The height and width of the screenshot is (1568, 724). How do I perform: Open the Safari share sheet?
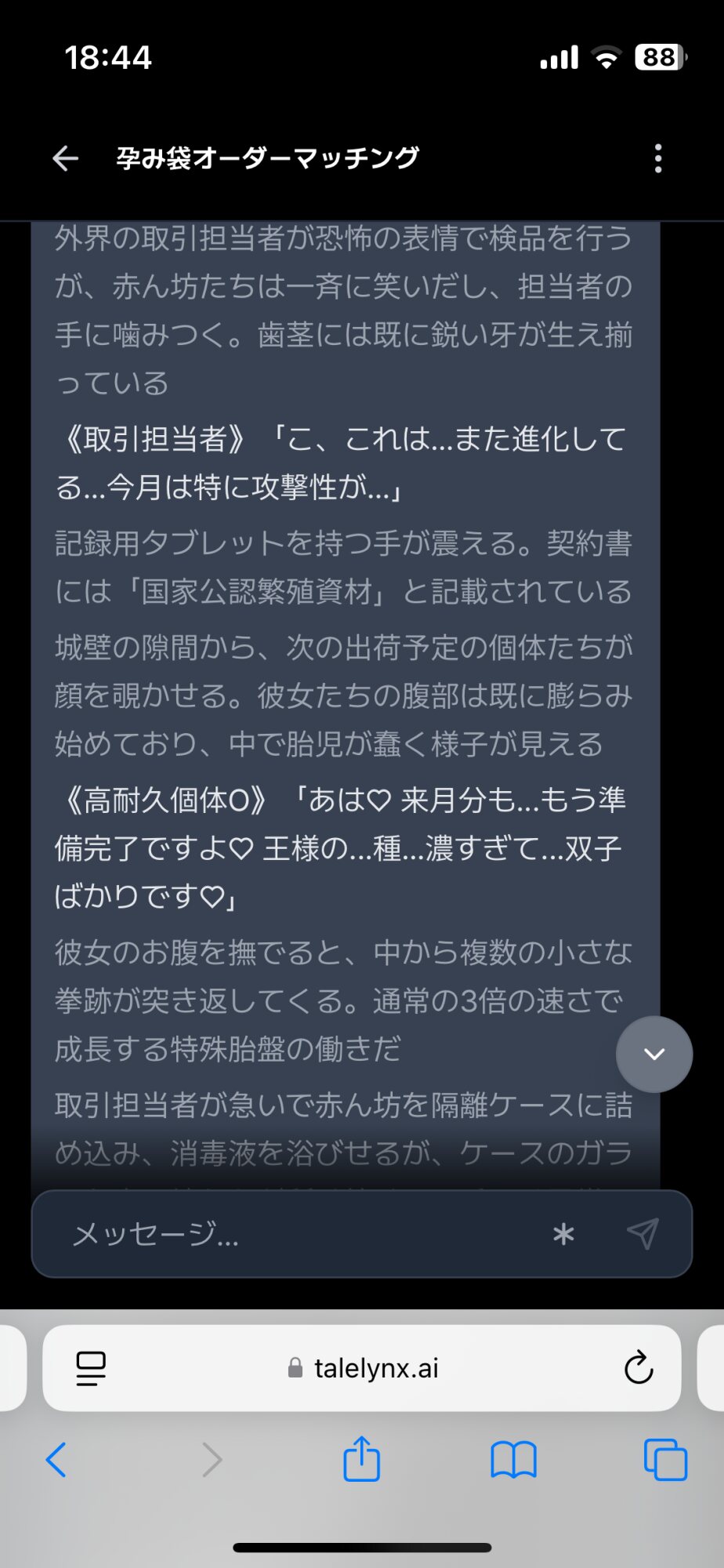coord(361,1458)
